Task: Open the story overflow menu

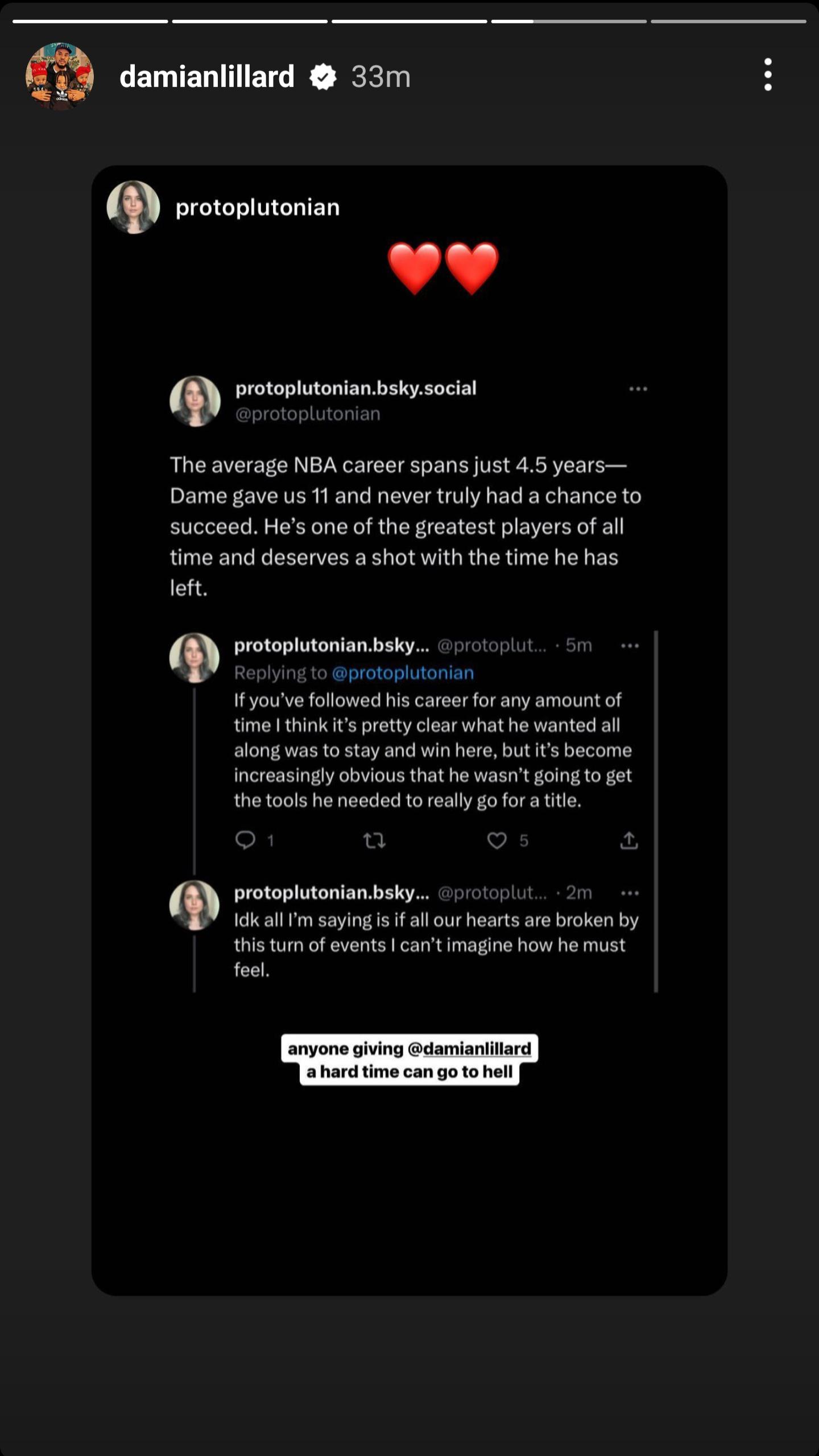Action: [x=768, y=75]
